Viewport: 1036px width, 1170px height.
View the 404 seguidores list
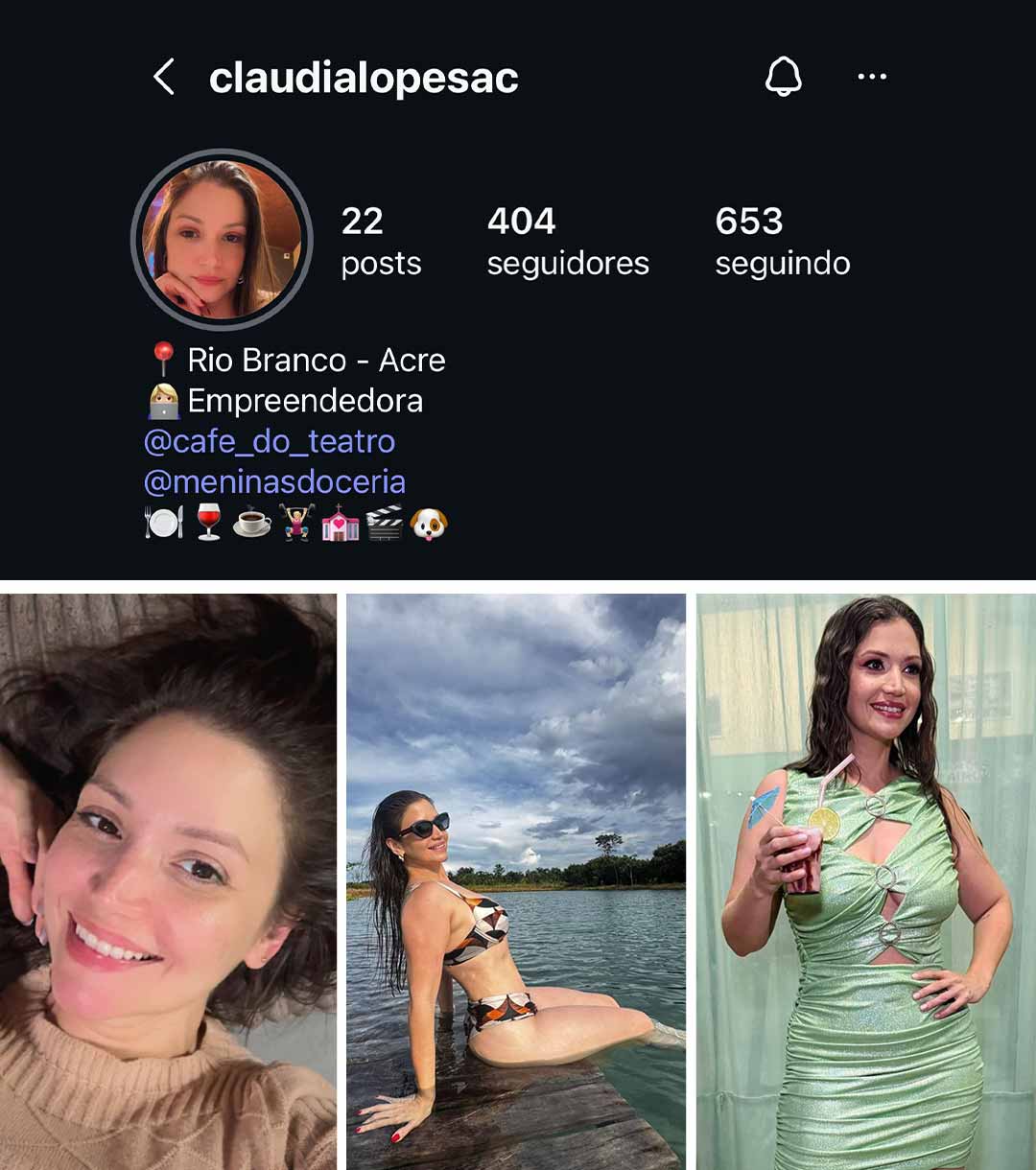coord(568,240)
